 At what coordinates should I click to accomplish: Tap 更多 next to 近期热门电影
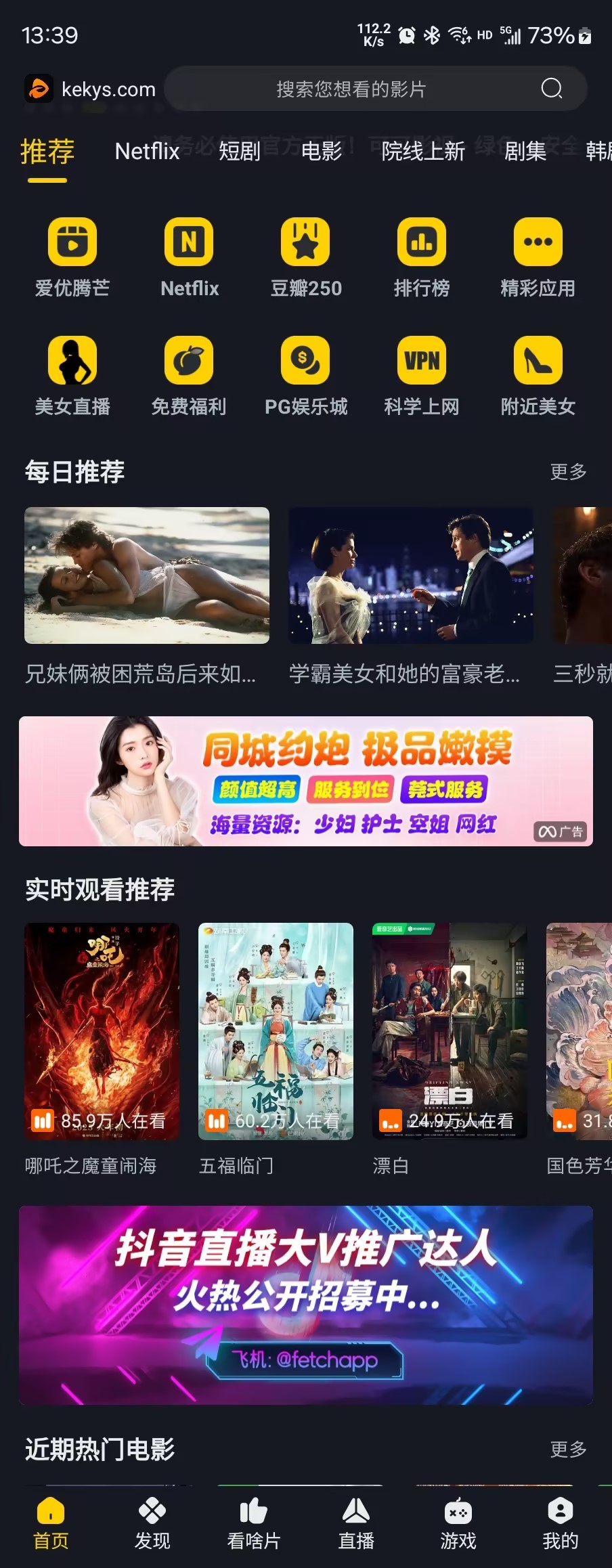tap(568, 1449)
